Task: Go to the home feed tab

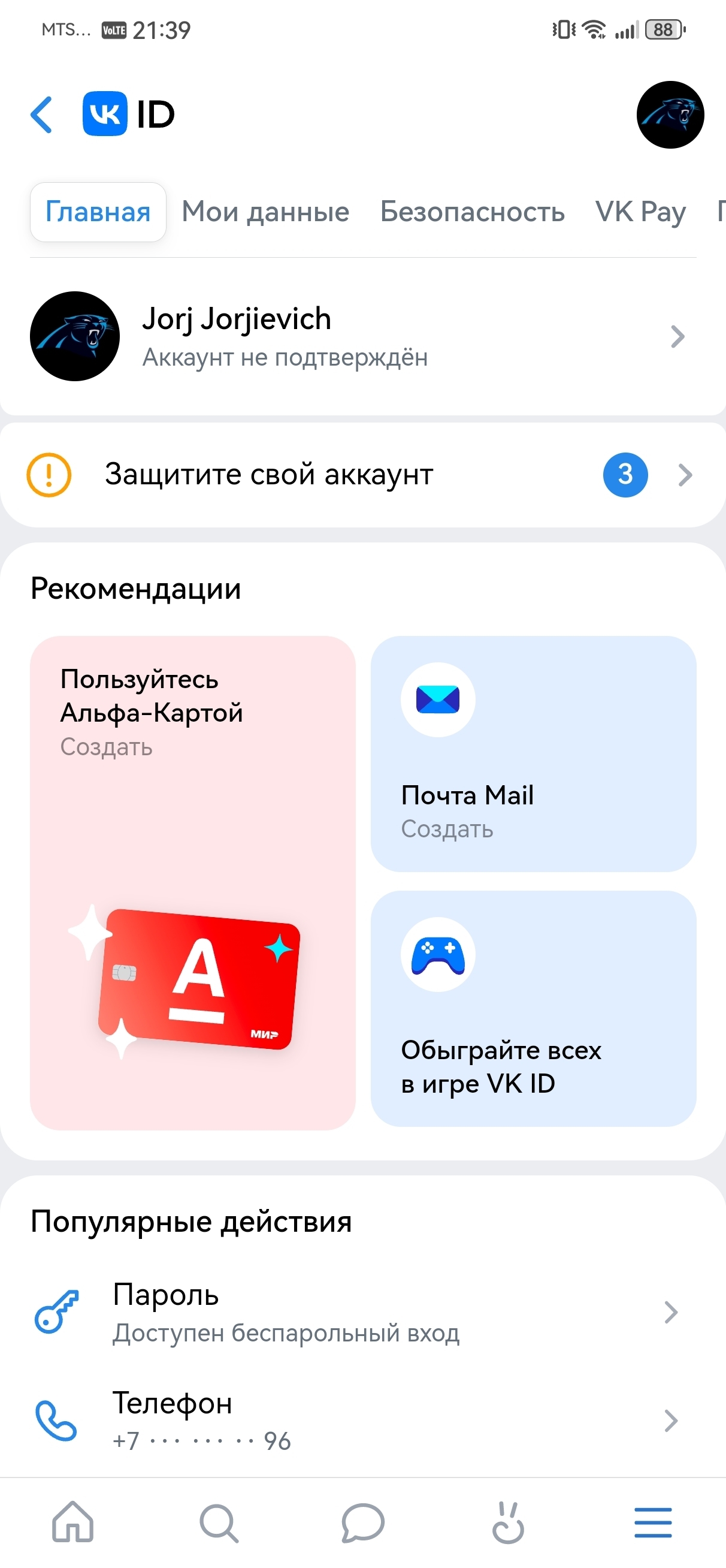Action: point(73,1522)
